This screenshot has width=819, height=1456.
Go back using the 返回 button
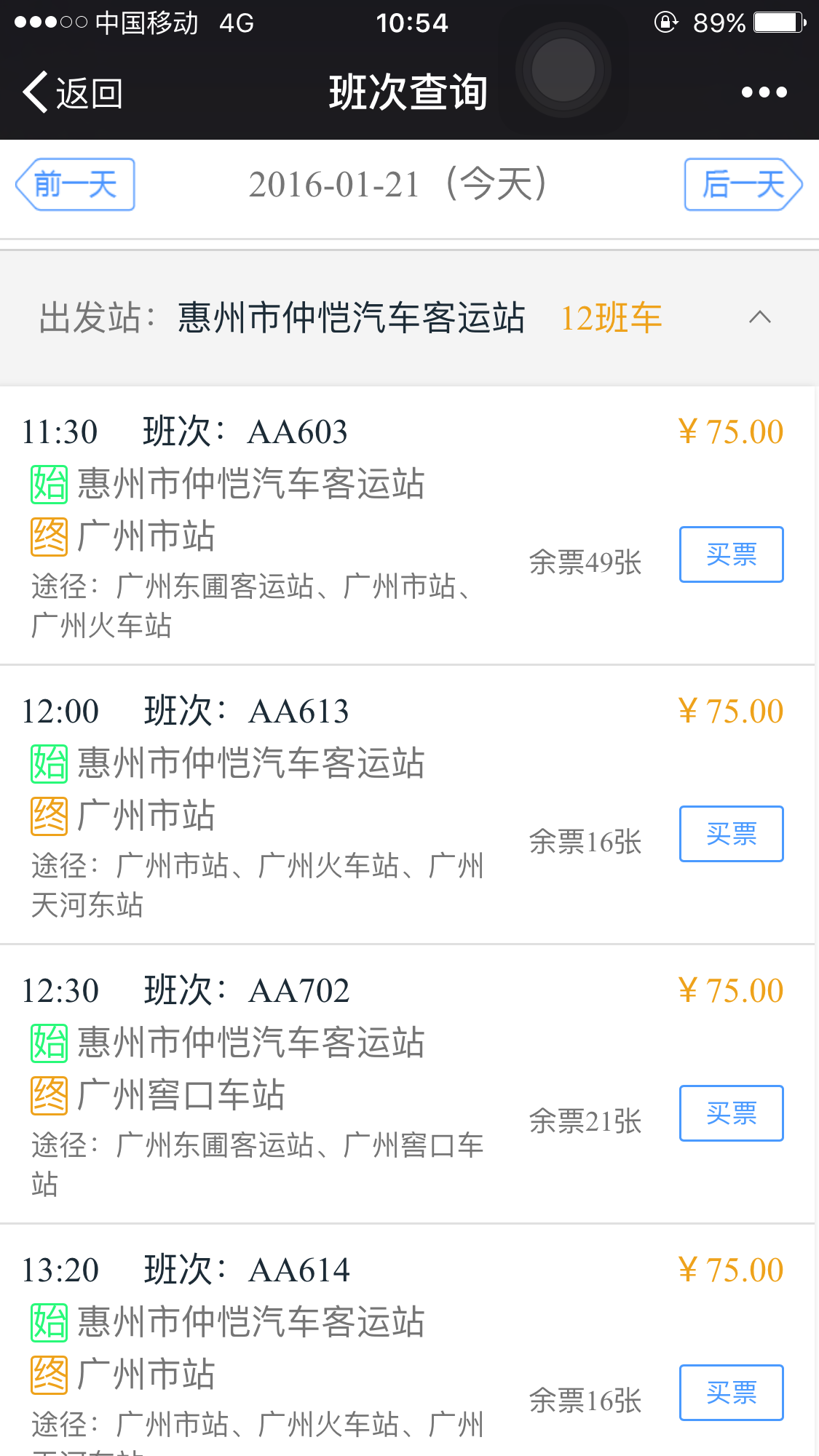pos(73,92)
